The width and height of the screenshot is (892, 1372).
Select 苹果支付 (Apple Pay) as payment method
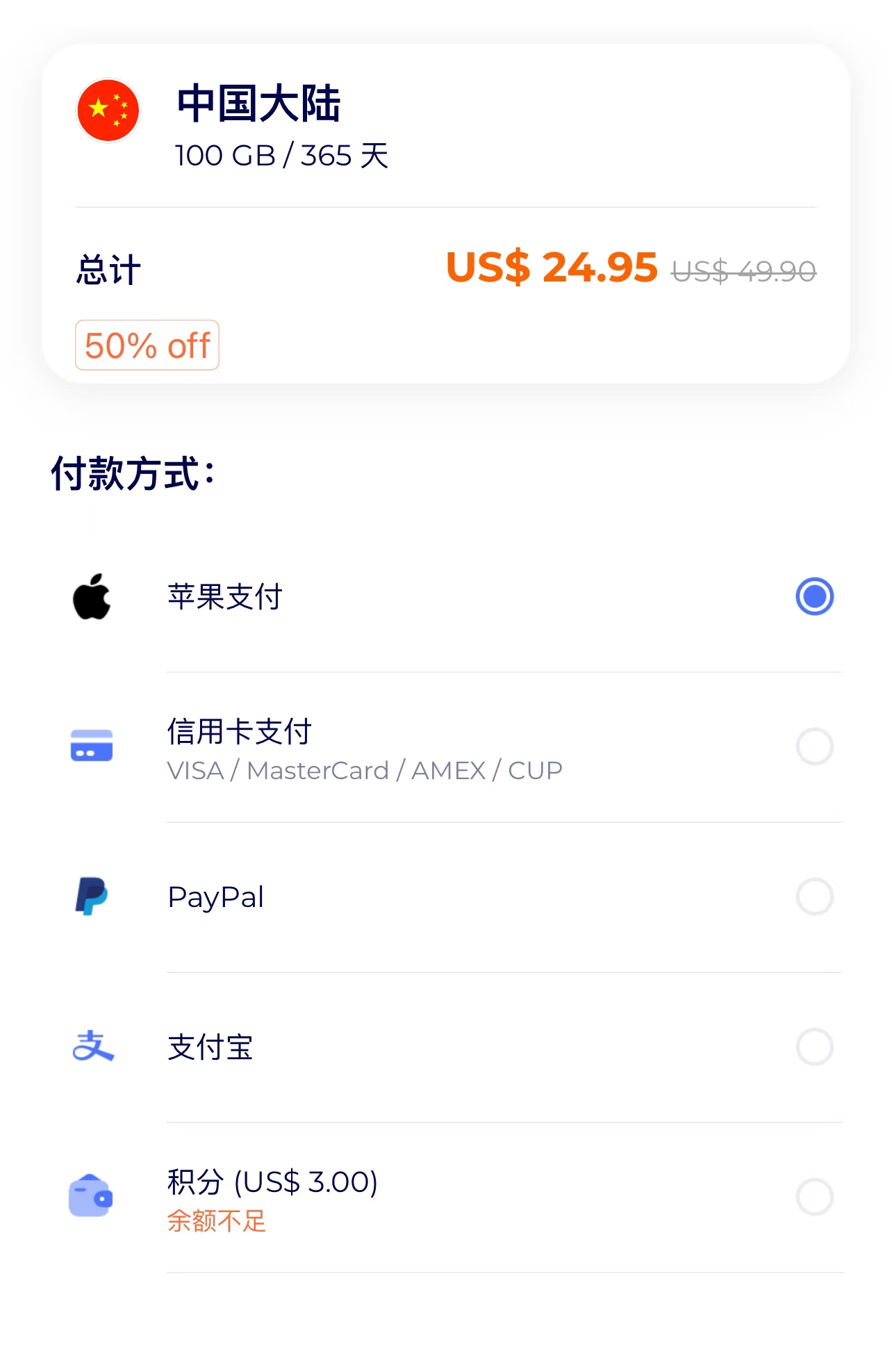tap(814, 596)
